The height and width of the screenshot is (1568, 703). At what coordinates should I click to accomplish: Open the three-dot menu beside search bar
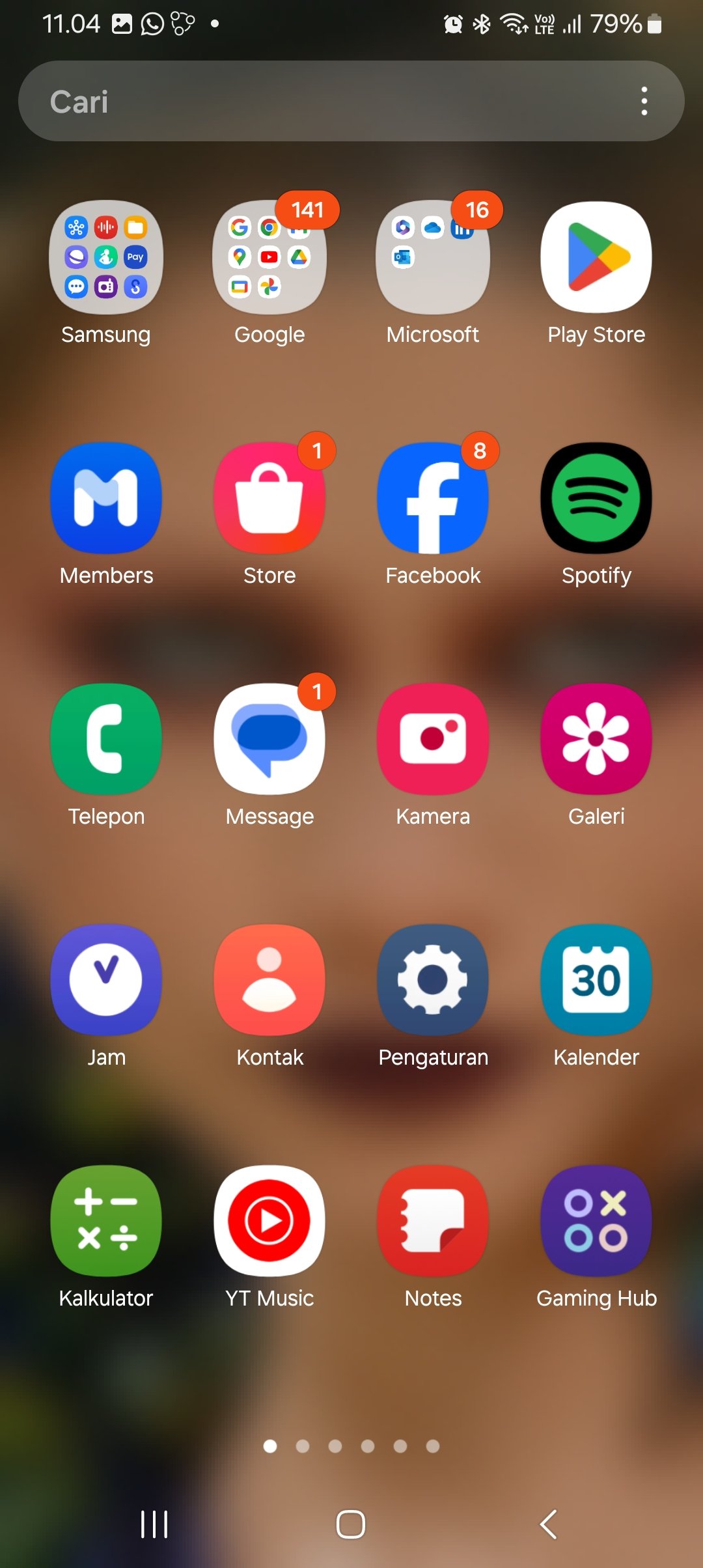tap(644, 100)
